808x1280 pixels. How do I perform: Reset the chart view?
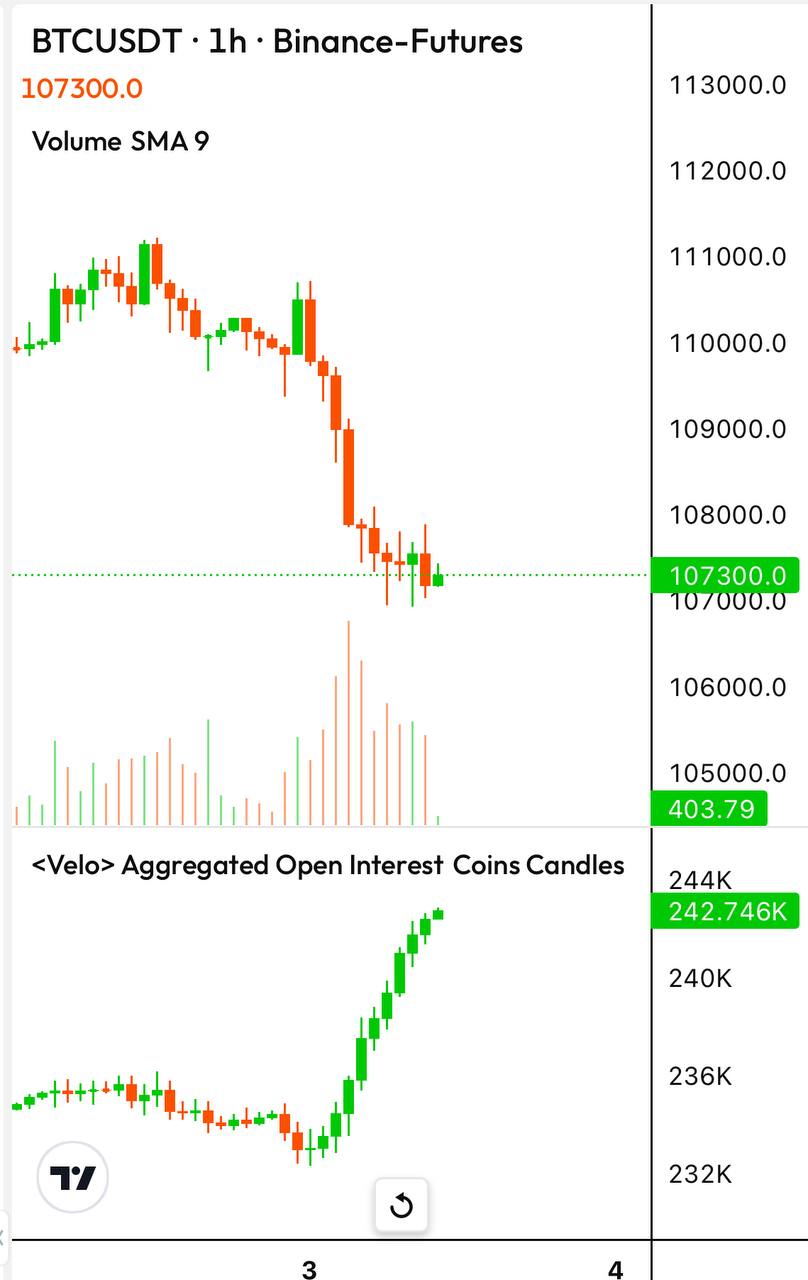coord(401,1206)
